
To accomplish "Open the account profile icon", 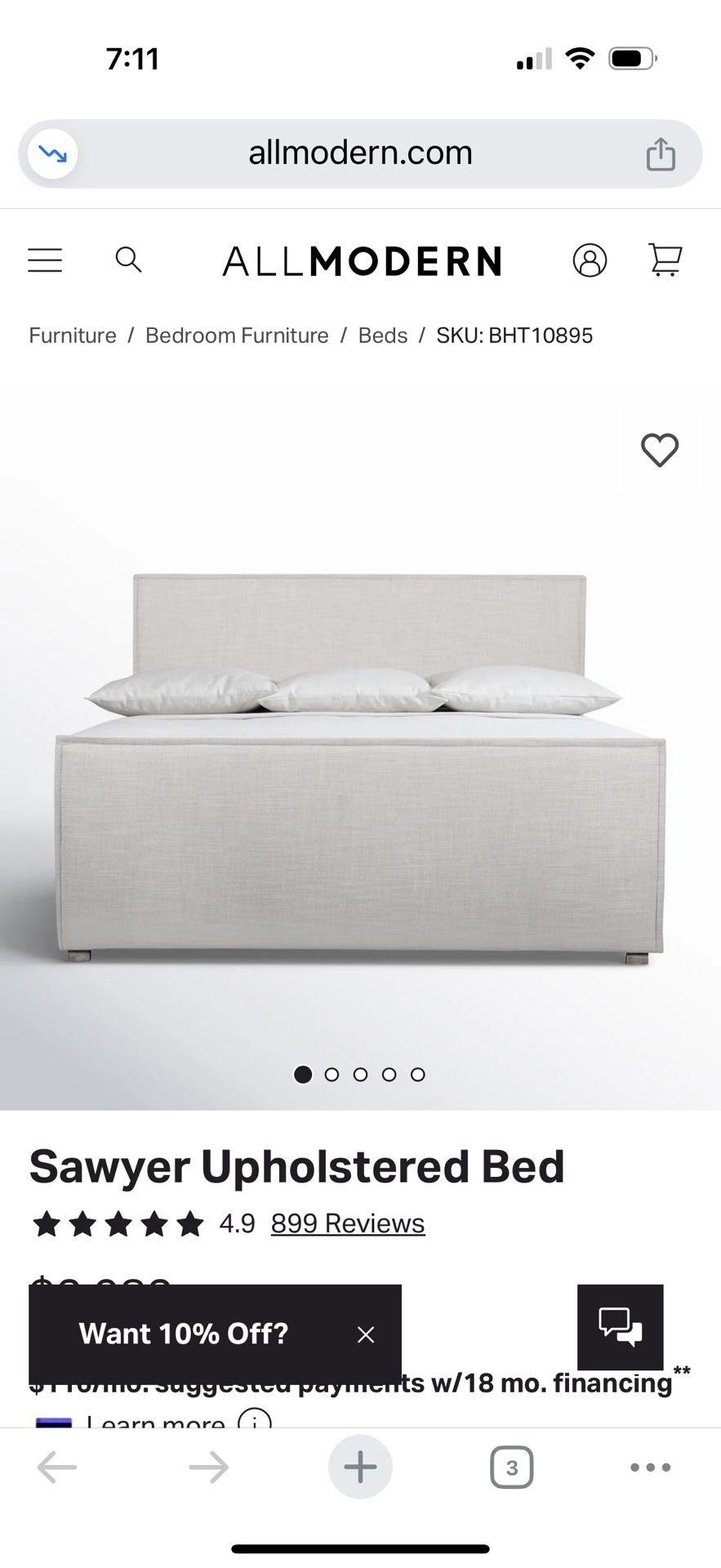I will [x=590, y=261].
